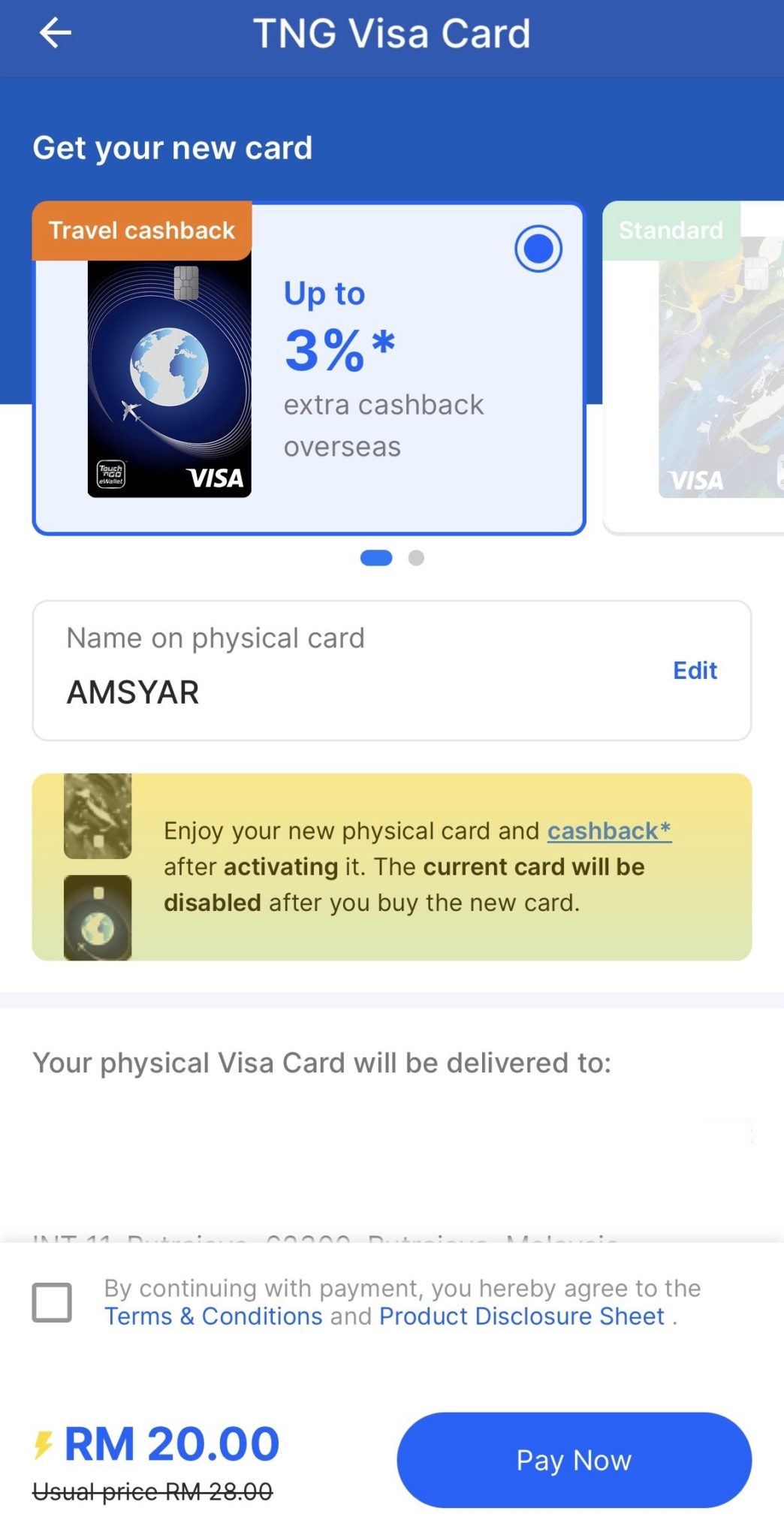Tap Pay Now to buy the card
This screenshot has width=784, height=1538.
point(574,1460)
